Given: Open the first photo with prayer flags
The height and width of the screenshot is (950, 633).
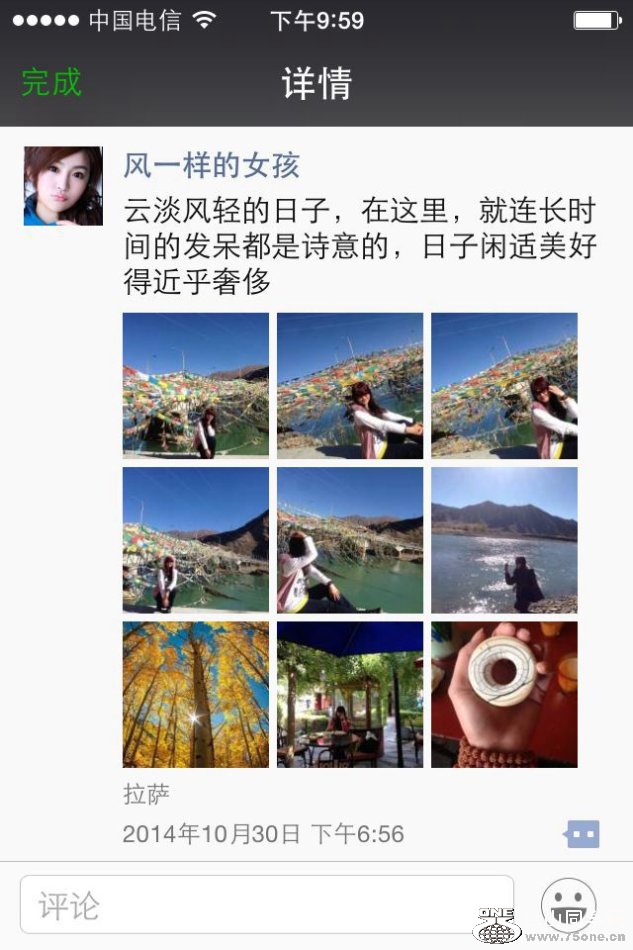Looking at the screenshot, I should (195, 386).
